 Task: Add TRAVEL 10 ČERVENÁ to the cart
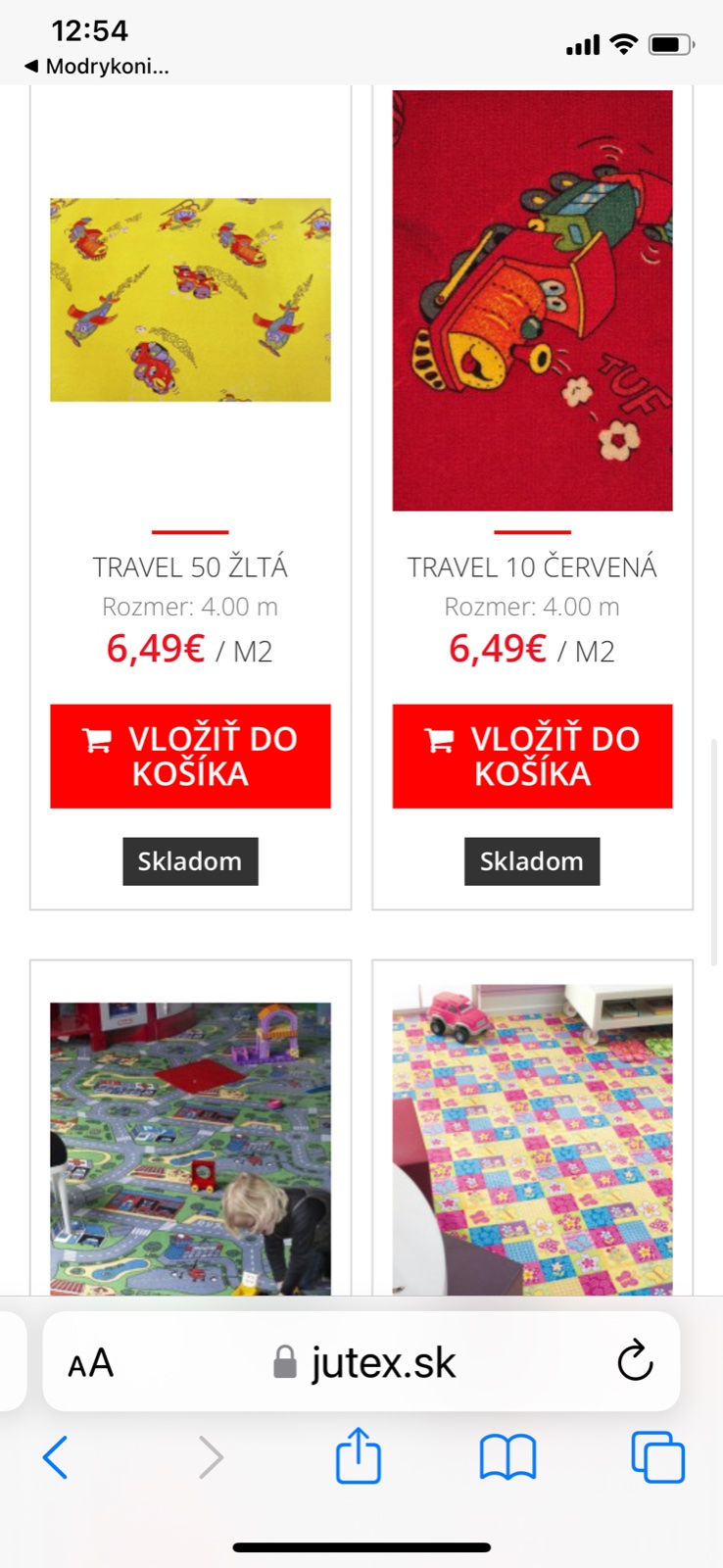pyautogui.click(x=532, y=756)
